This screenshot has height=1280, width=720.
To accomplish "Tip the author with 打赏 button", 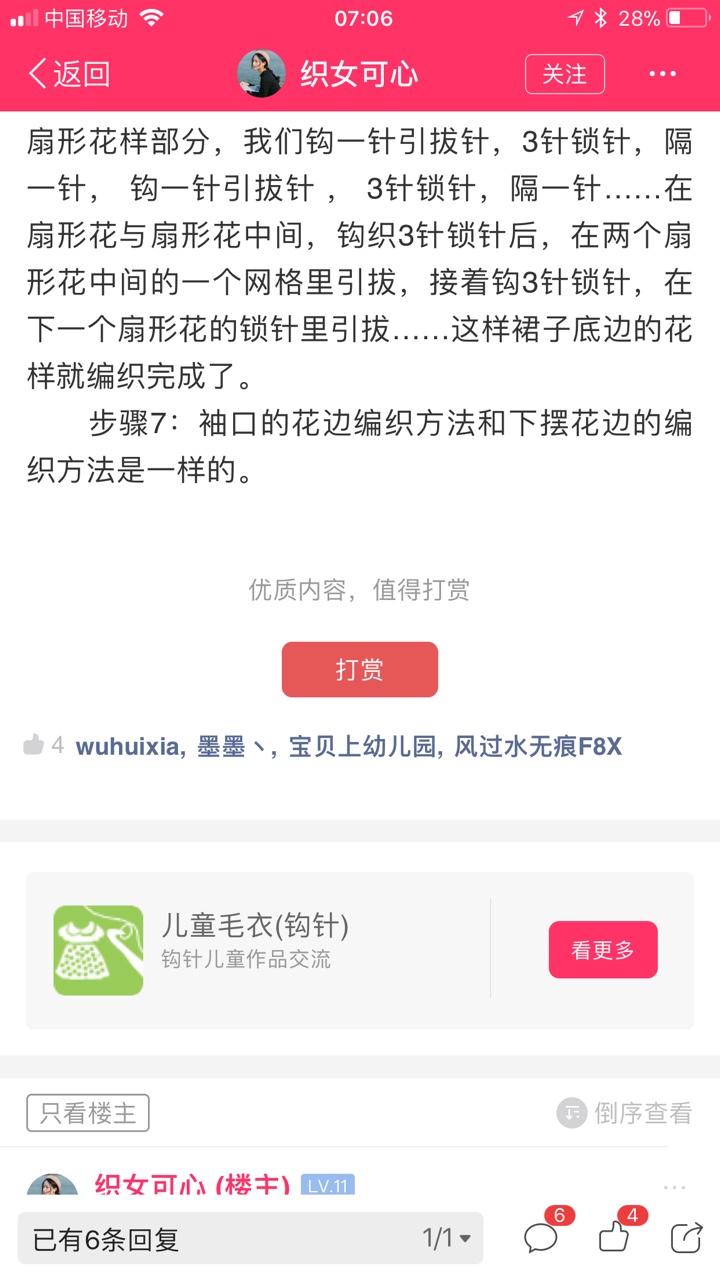I will coord(359,669).
